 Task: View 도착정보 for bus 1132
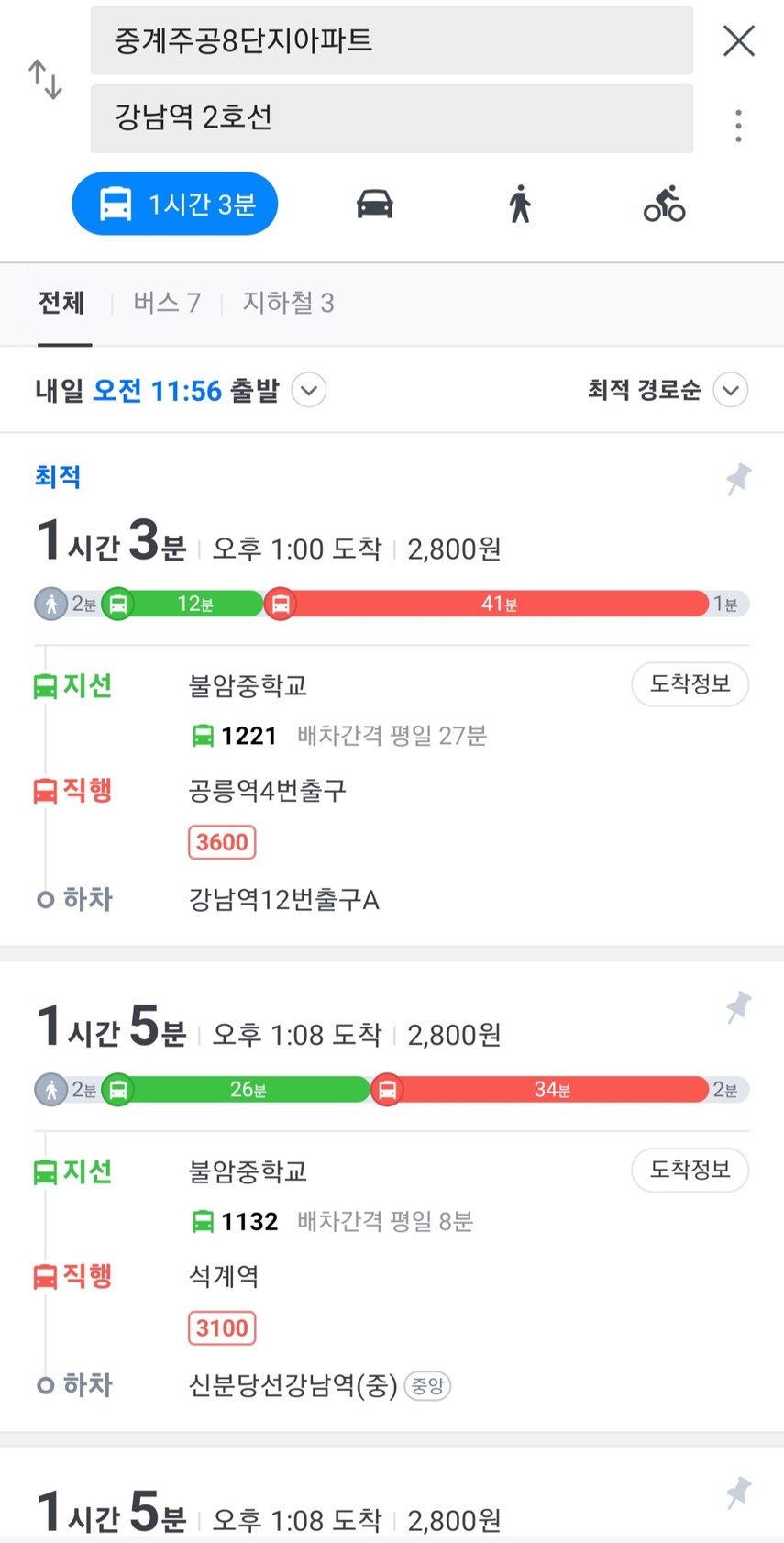690,1170
